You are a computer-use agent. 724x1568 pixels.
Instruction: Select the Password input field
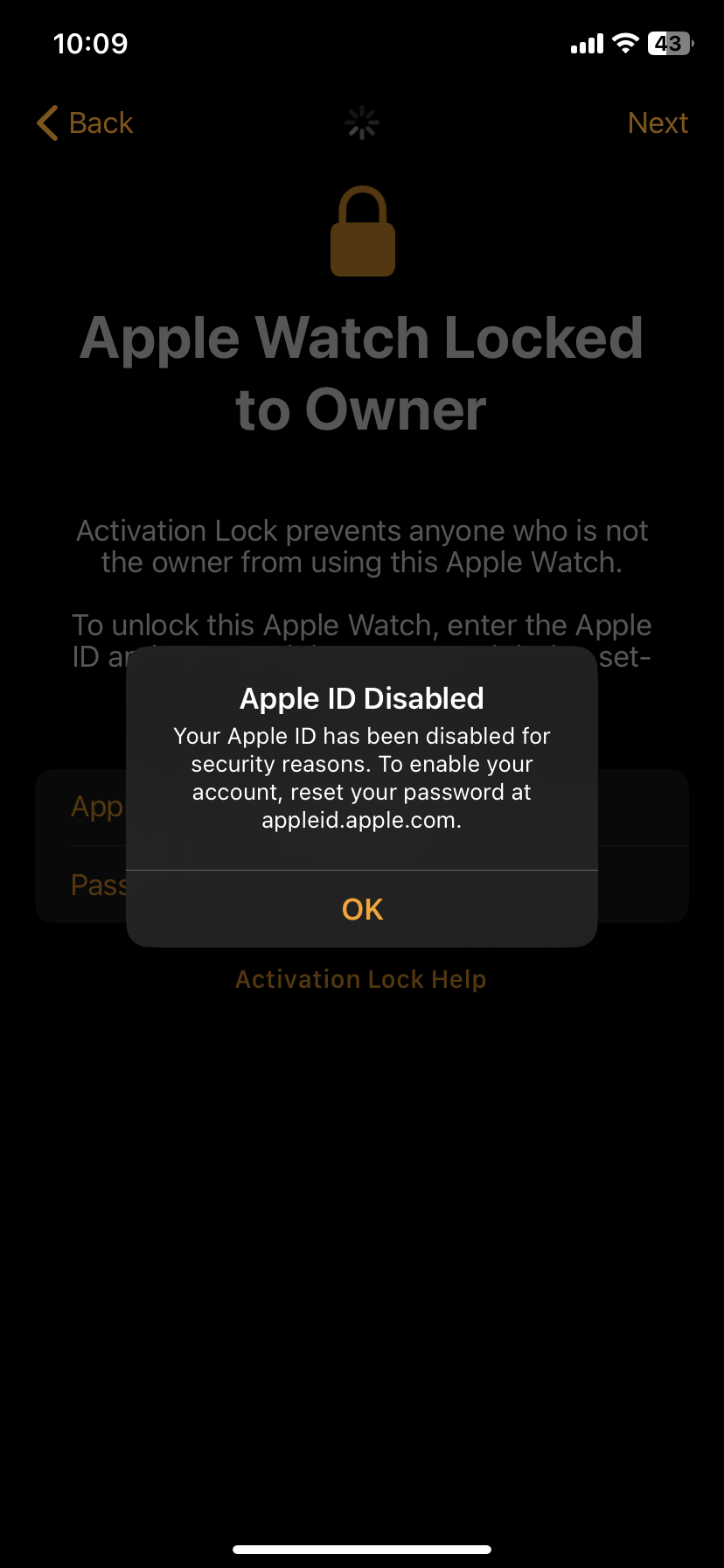[362, 885]
